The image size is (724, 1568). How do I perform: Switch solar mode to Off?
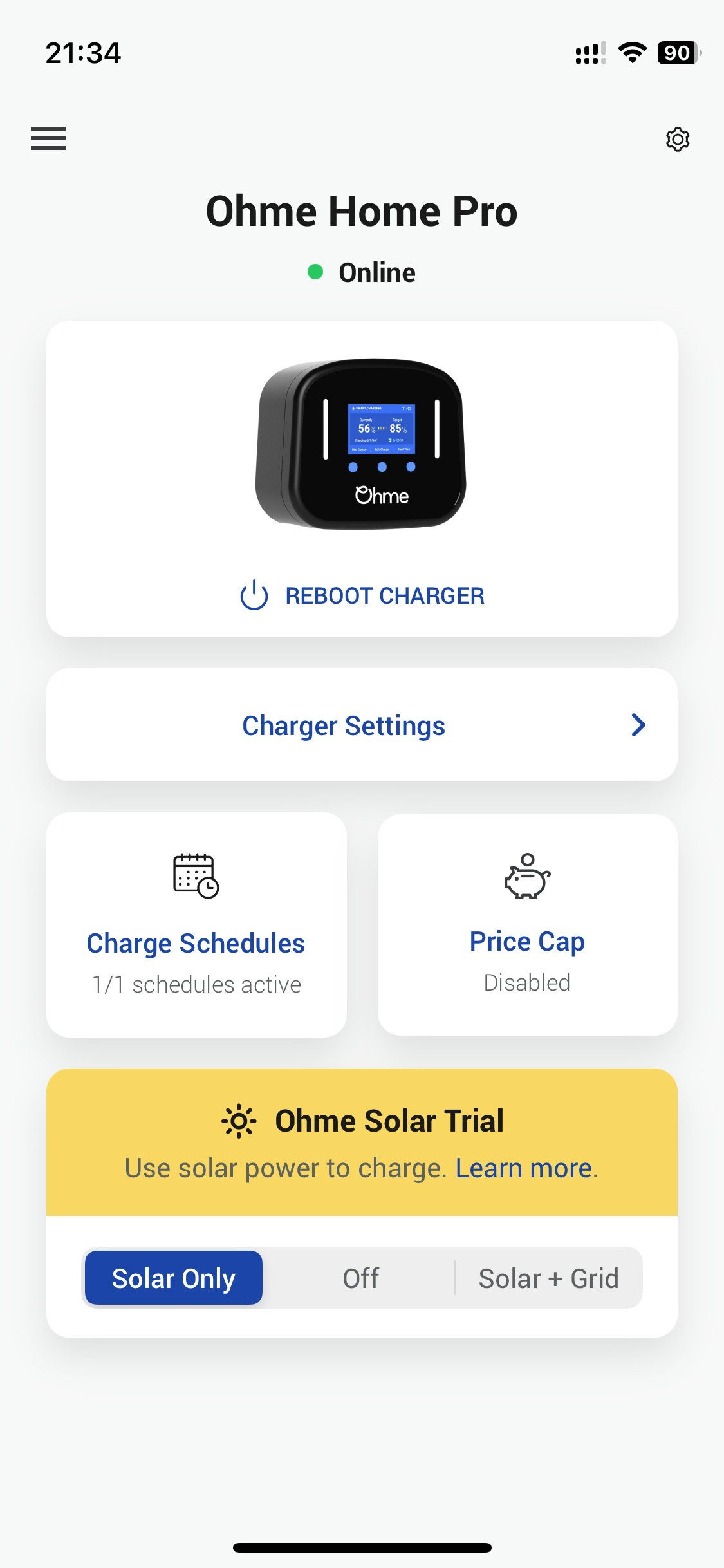pos(360,1278)
